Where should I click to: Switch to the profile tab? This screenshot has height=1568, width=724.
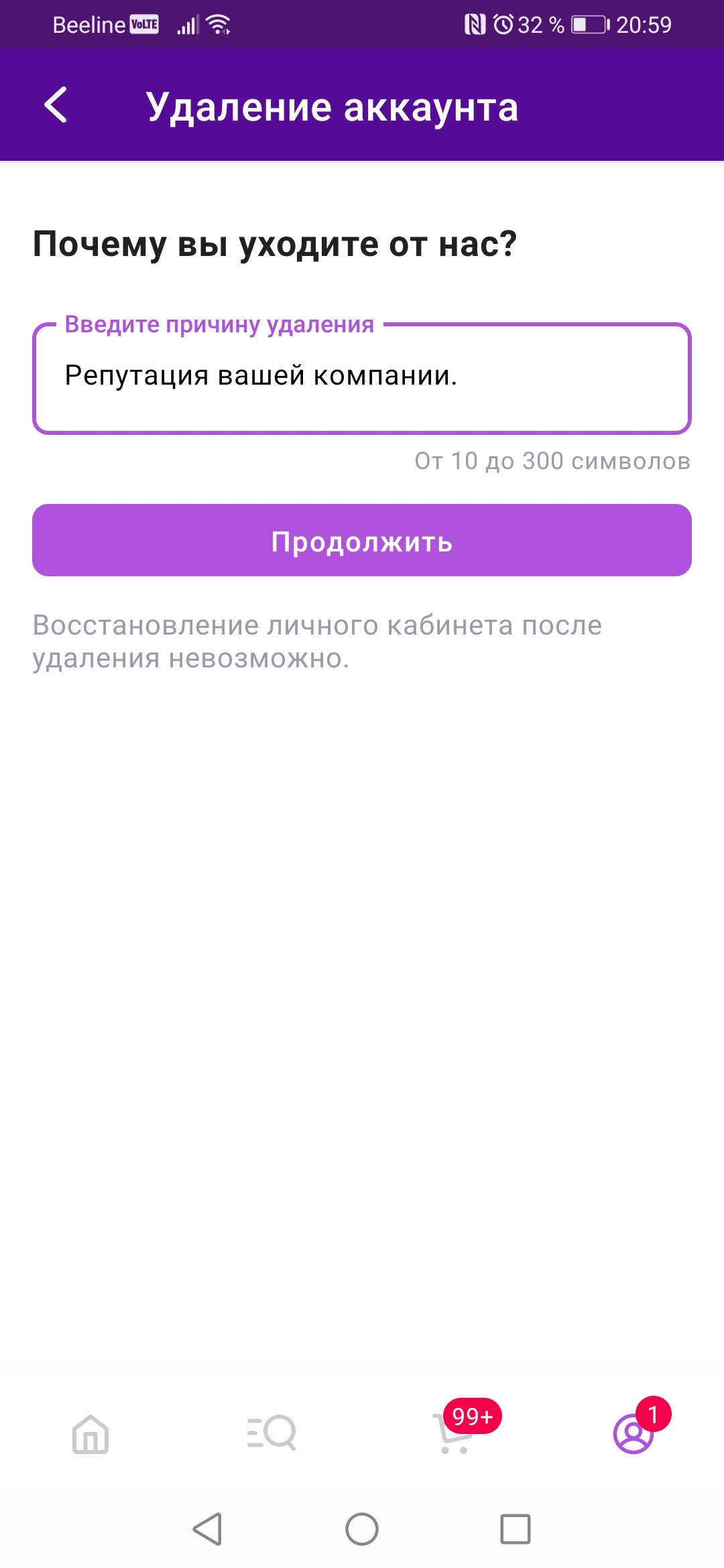click(x=633, y=1434)
